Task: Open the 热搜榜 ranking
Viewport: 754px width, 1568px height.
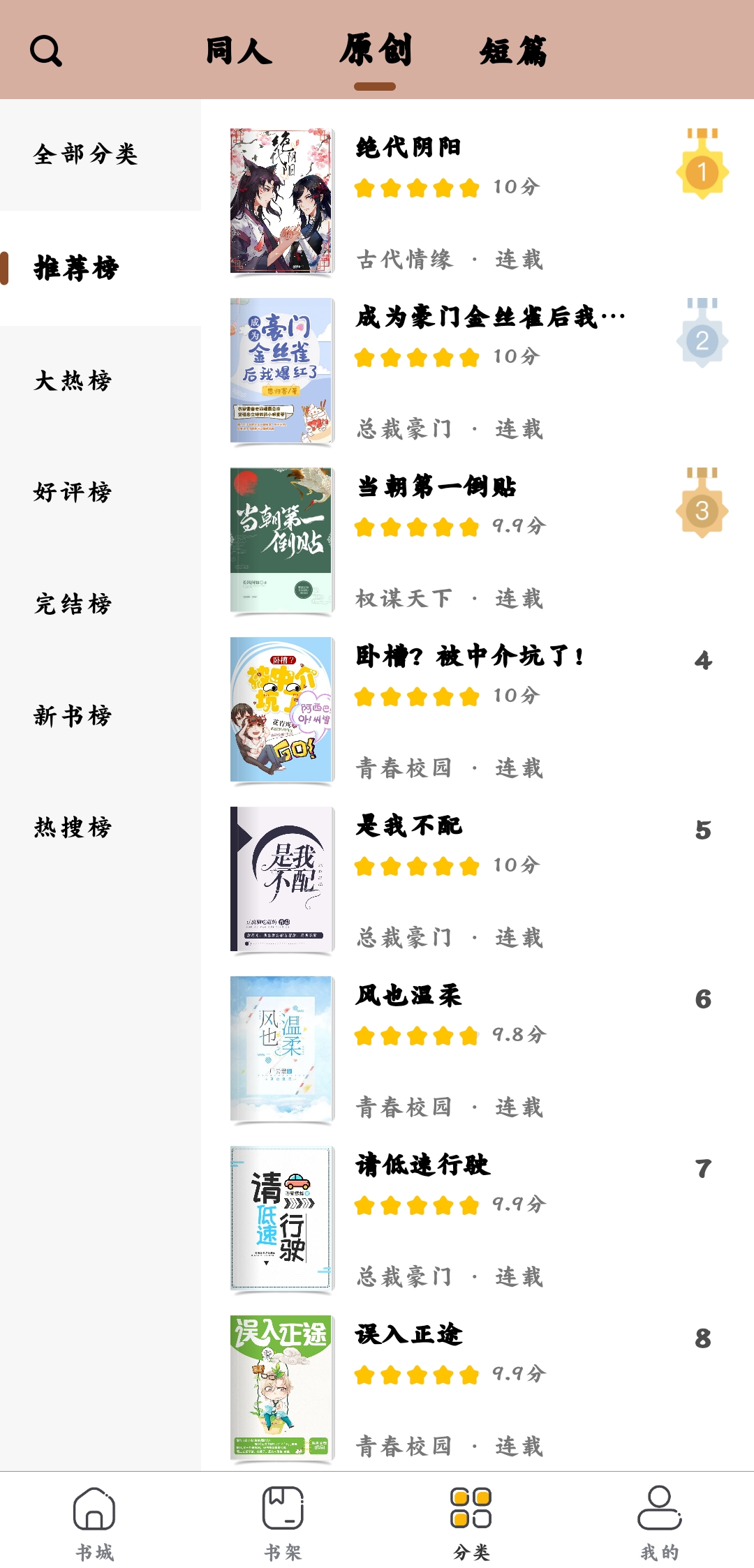Action: tap(73, 828)
